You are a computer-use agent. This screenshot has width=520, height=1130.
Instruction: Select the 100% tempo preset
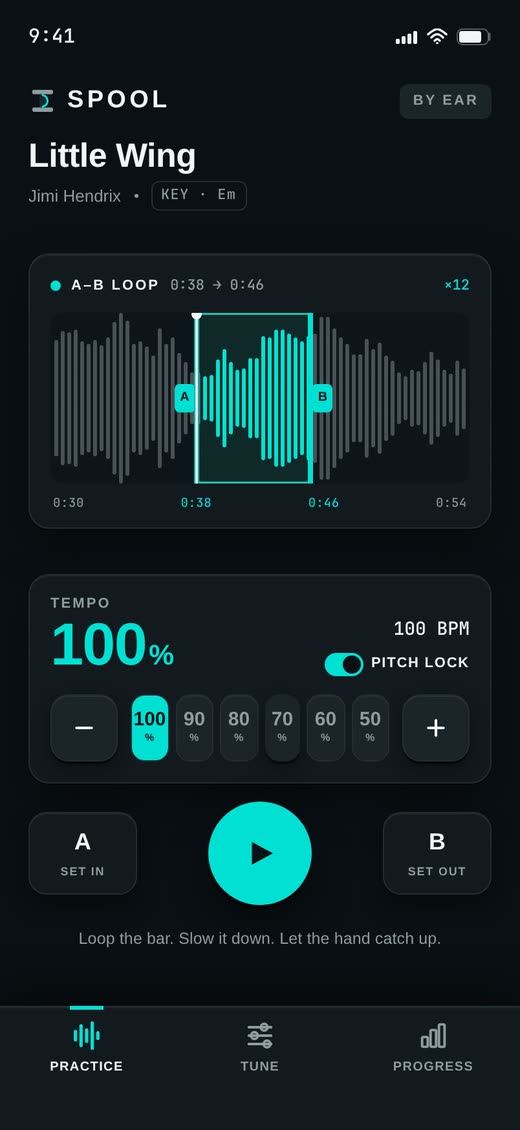coord(150,728)
